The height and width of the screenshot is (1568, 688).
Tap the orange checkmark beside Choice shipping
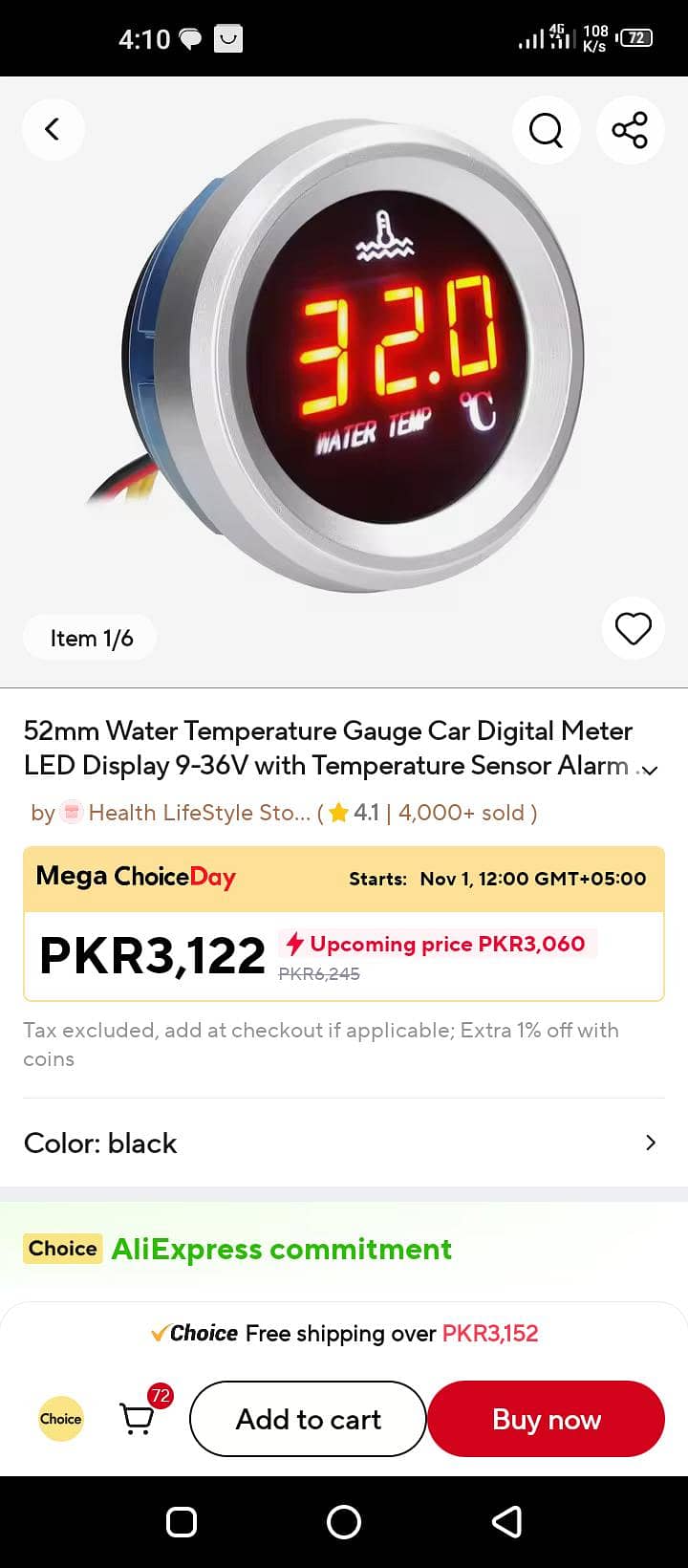(x=161, y=1332)
